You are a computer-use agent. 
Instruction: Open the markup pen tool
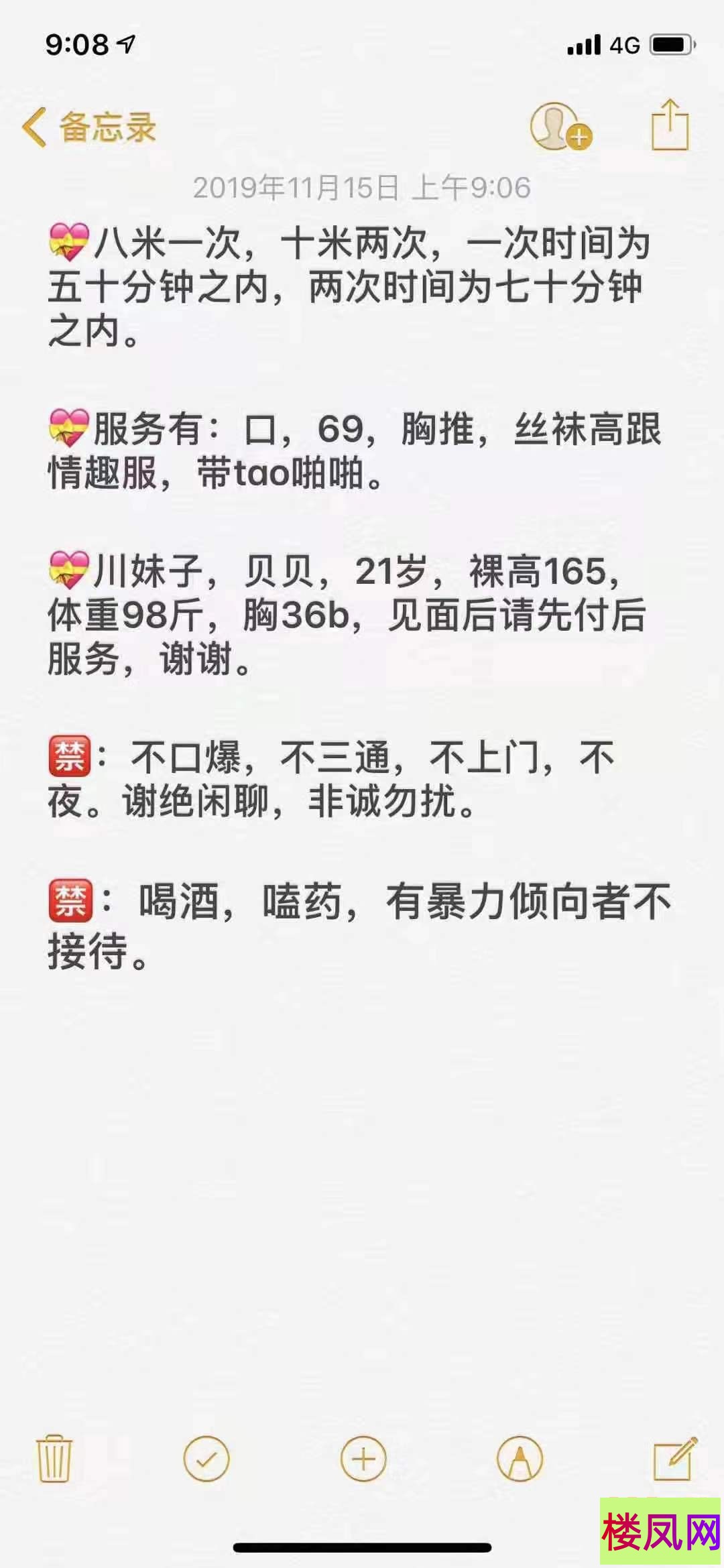click(520, 1459)
